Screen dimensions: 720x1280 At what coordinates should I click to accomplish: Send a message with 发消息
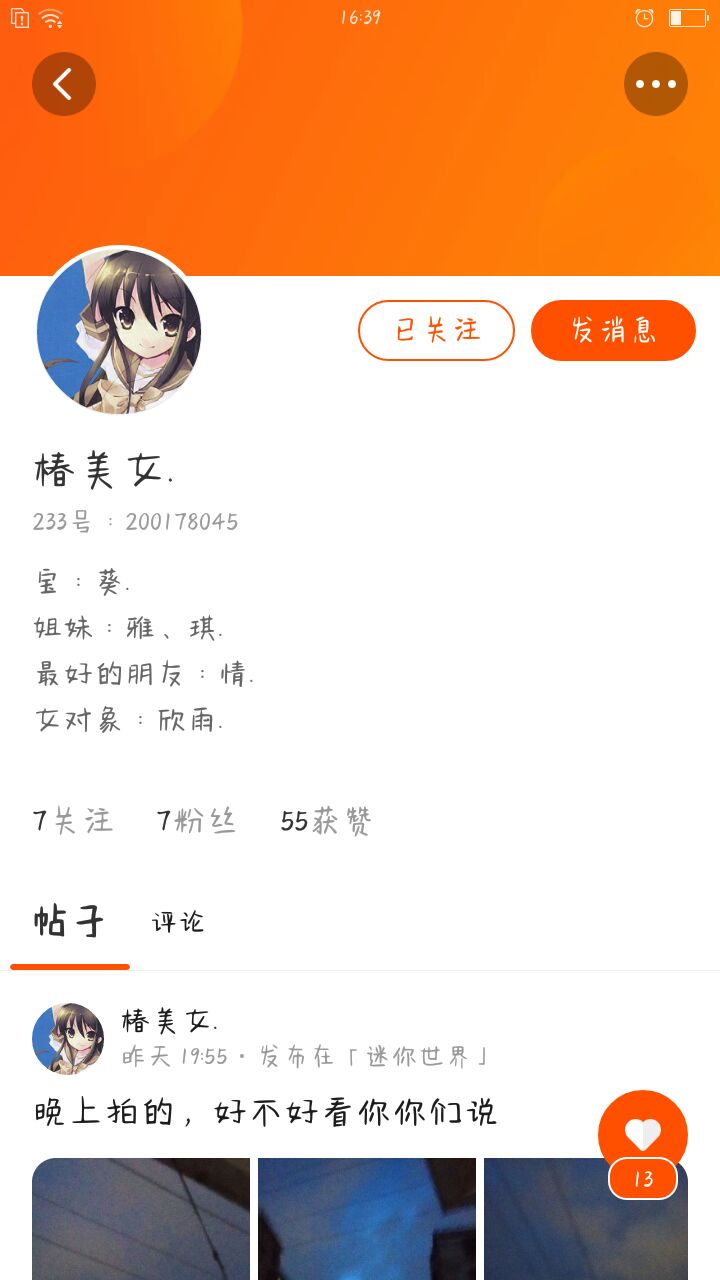[x=613, y=330]
